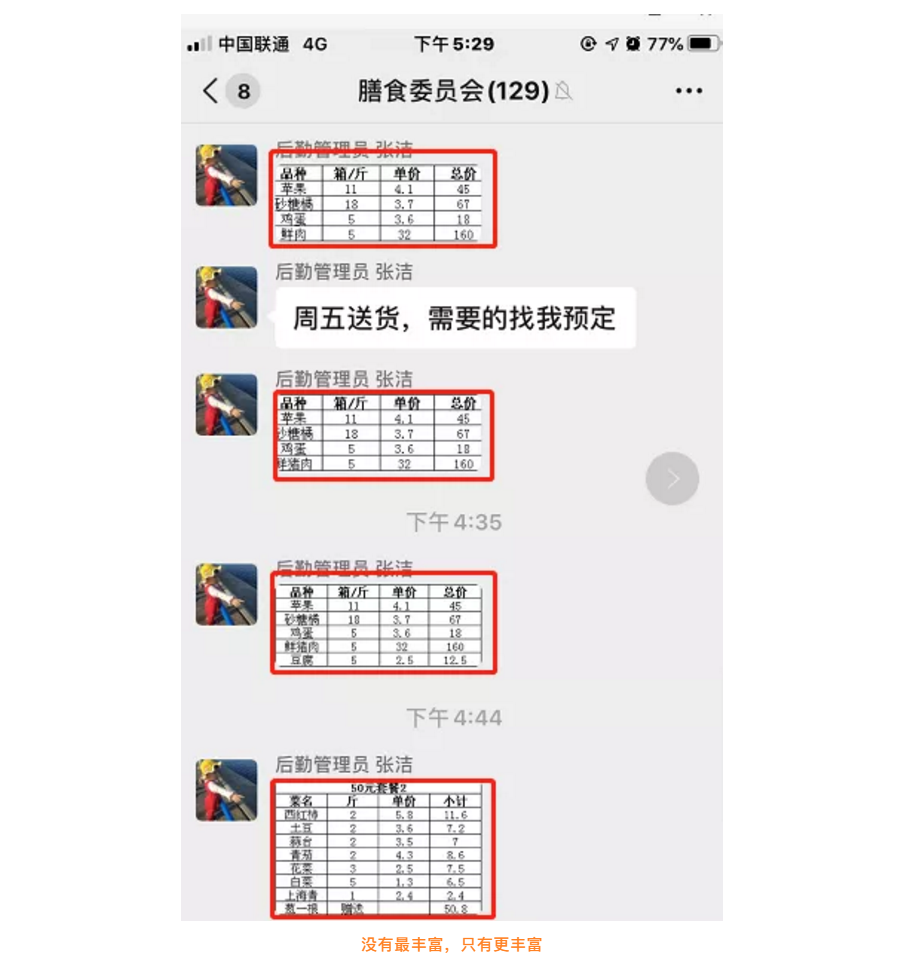This screenshot has height=960, width=919.
Task: Go back to the chat list
Action: (211, 91)
